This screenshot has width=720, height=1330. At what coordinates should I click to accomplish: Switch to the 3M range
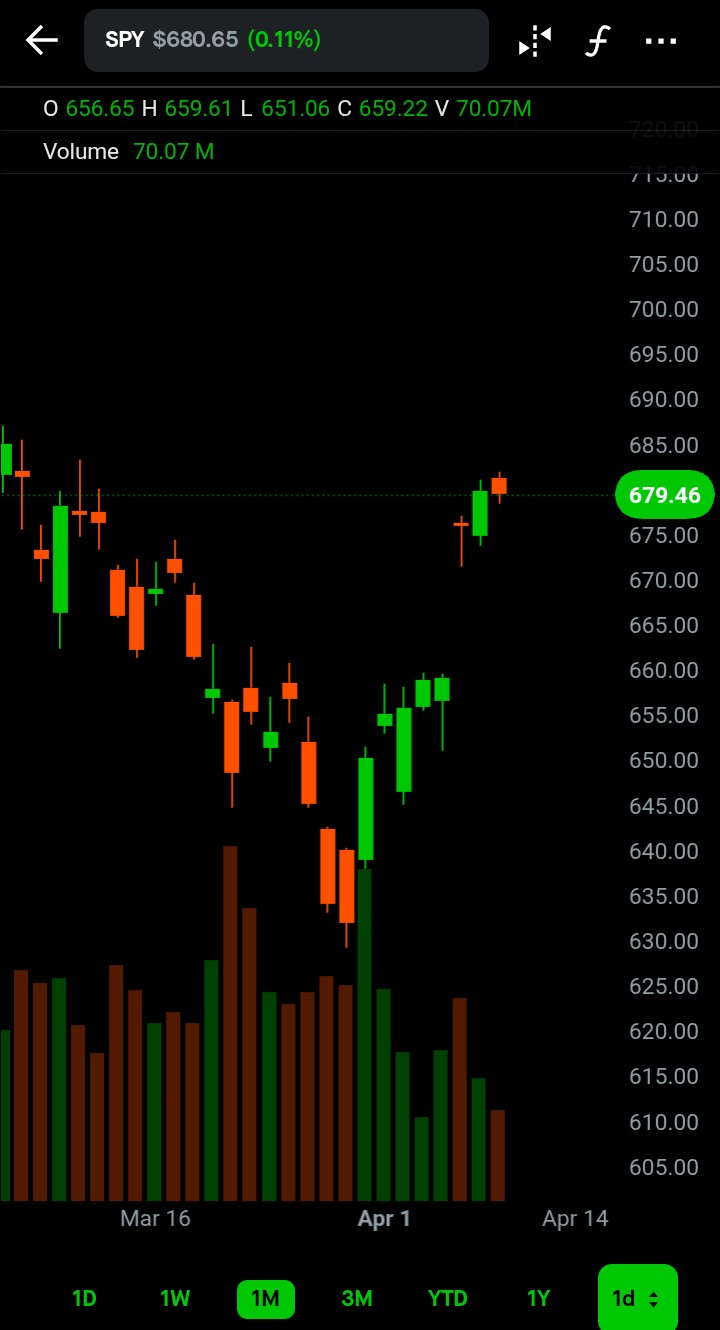pyautogui.click(x=357, y=1298)
